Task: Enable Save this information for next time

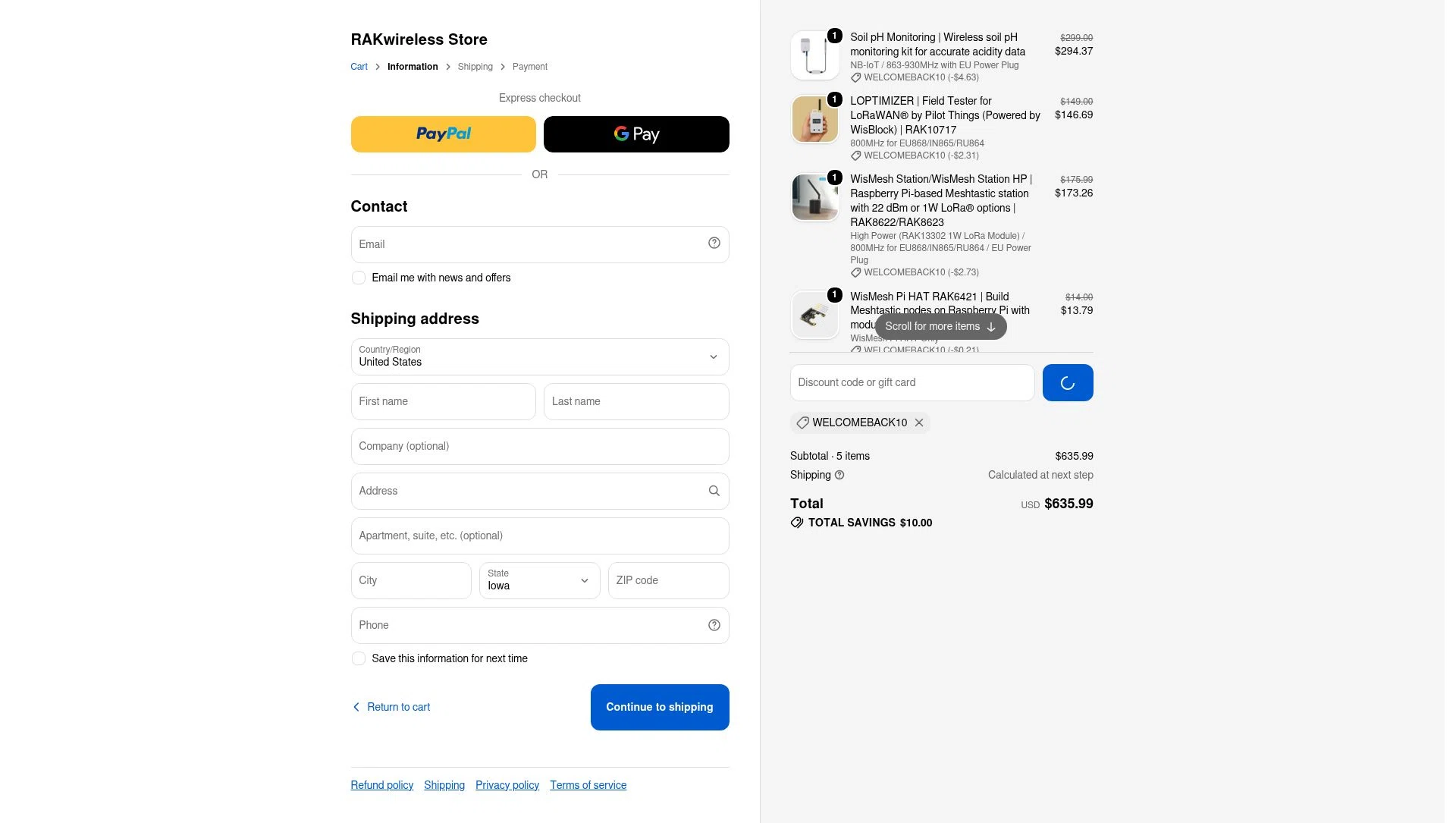Action: (x=359, y=658)
